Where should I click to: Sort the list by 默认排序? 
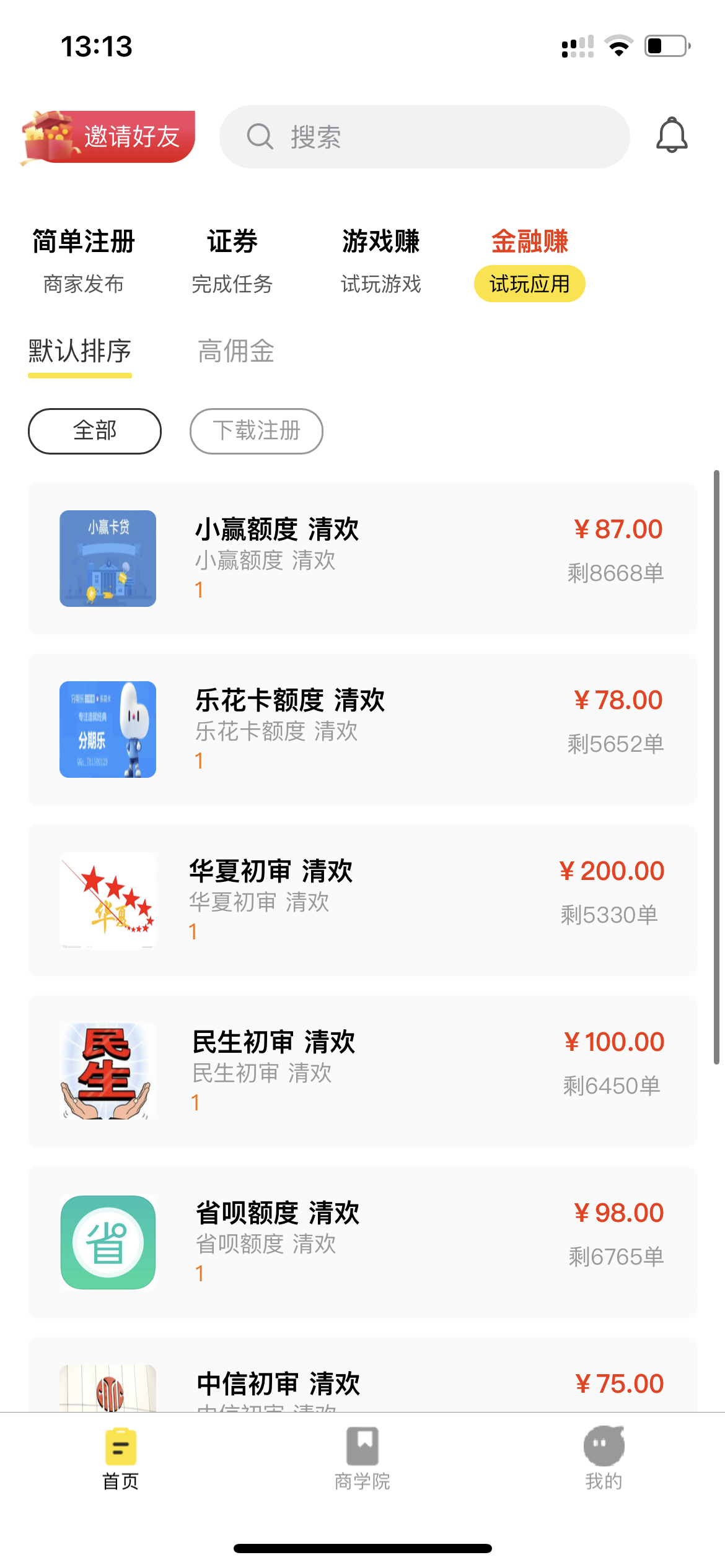coord(80,352)
